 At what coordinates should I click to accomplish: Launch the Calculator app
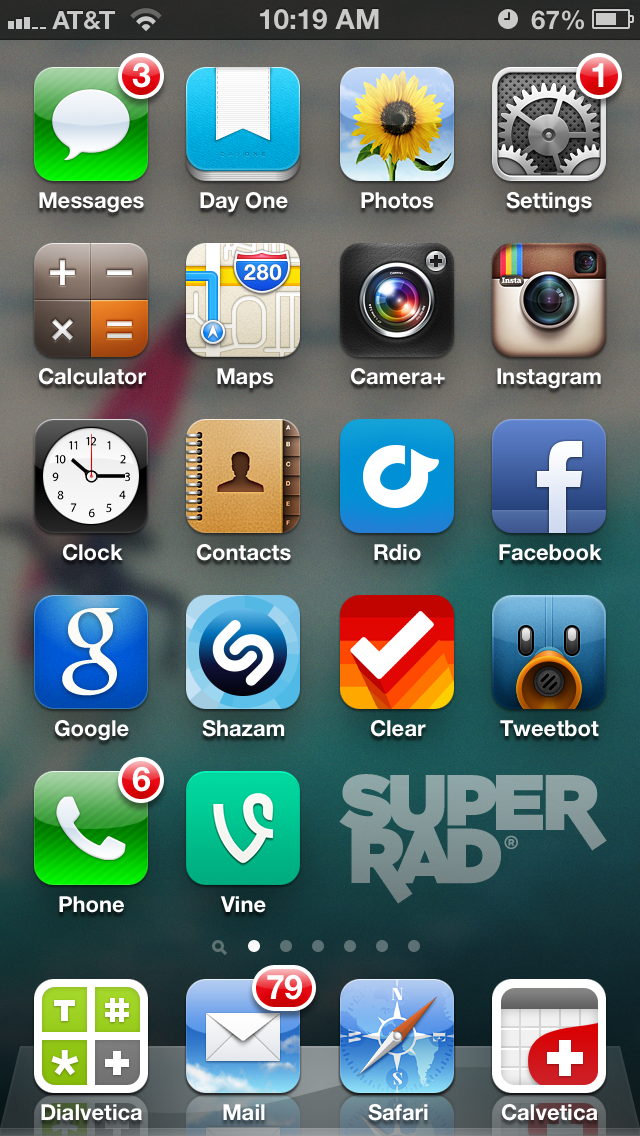click(x=91, y=300)
